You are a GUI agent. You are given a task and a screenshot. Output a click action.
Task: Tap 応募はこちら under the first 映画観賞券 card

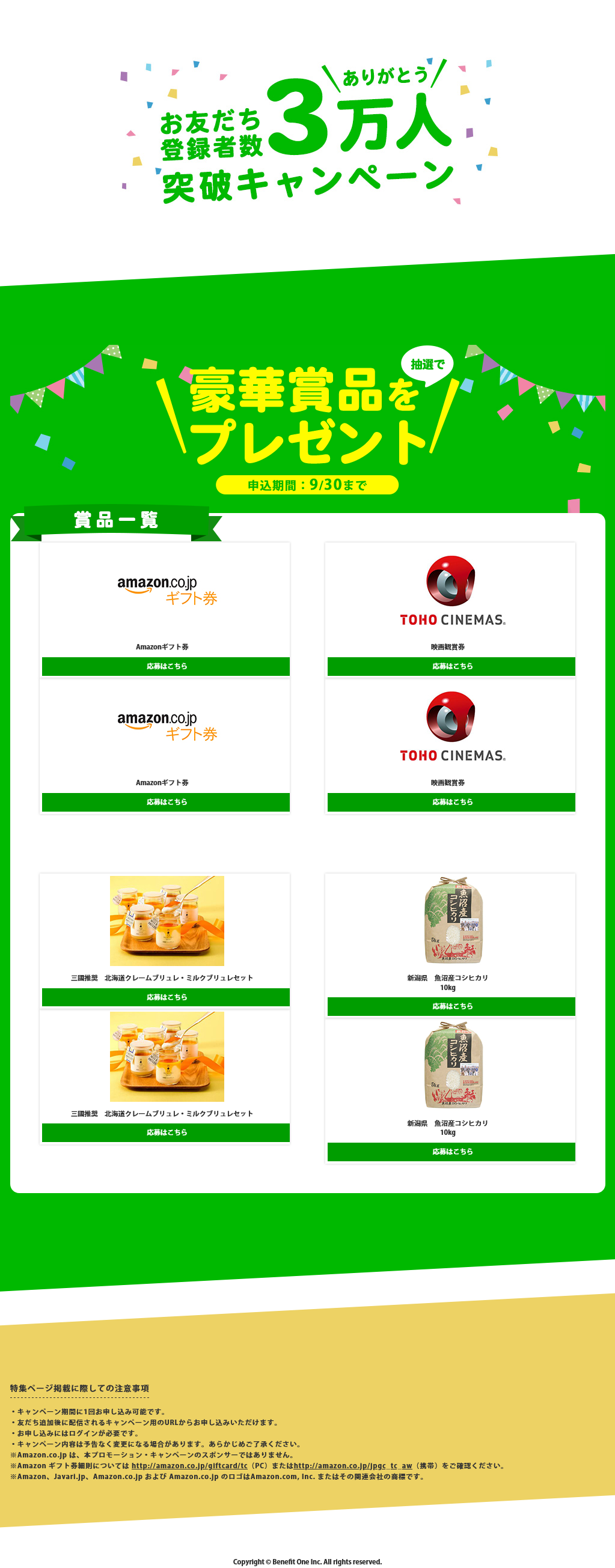(451, 666)
